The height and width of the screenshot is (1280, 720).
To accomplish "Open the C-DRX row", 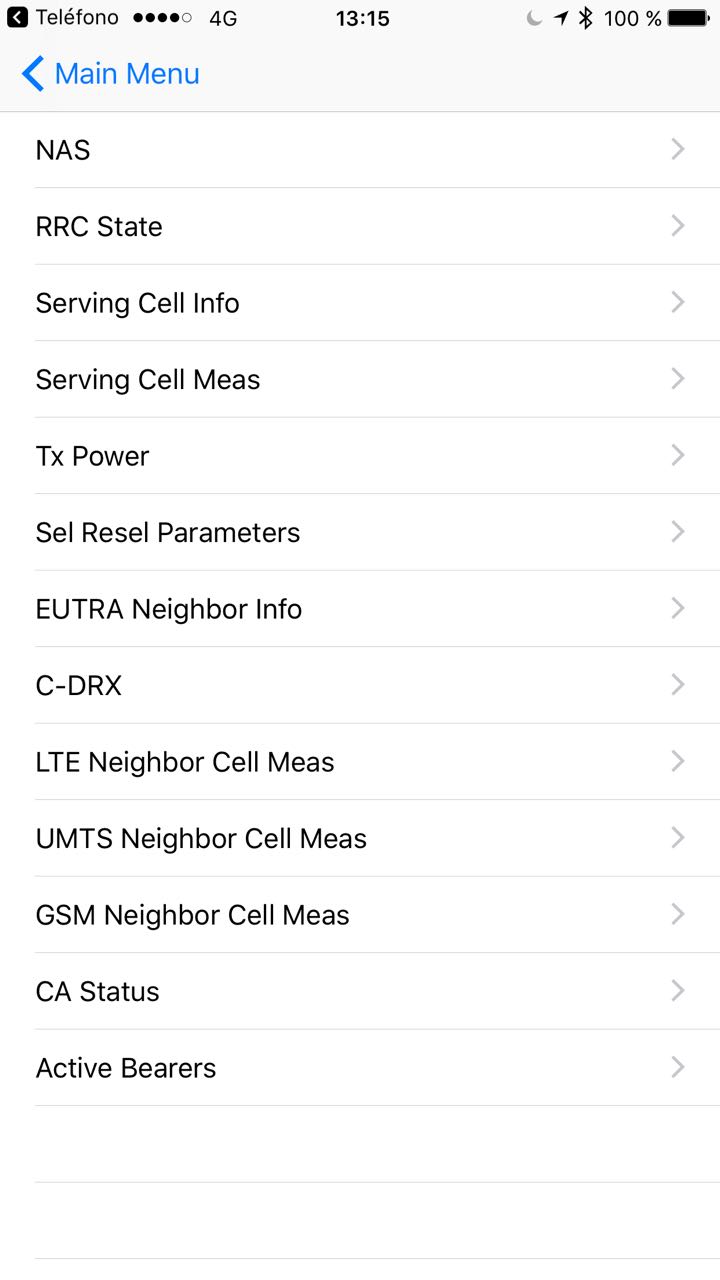I will click(x=360, y=686).
